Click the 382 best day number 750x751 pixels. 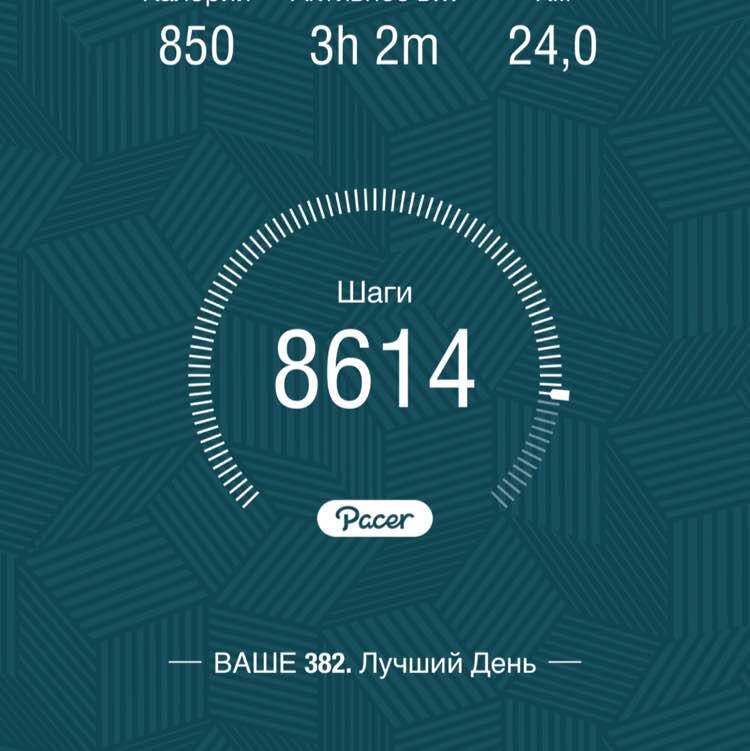(x=327, y=660)
